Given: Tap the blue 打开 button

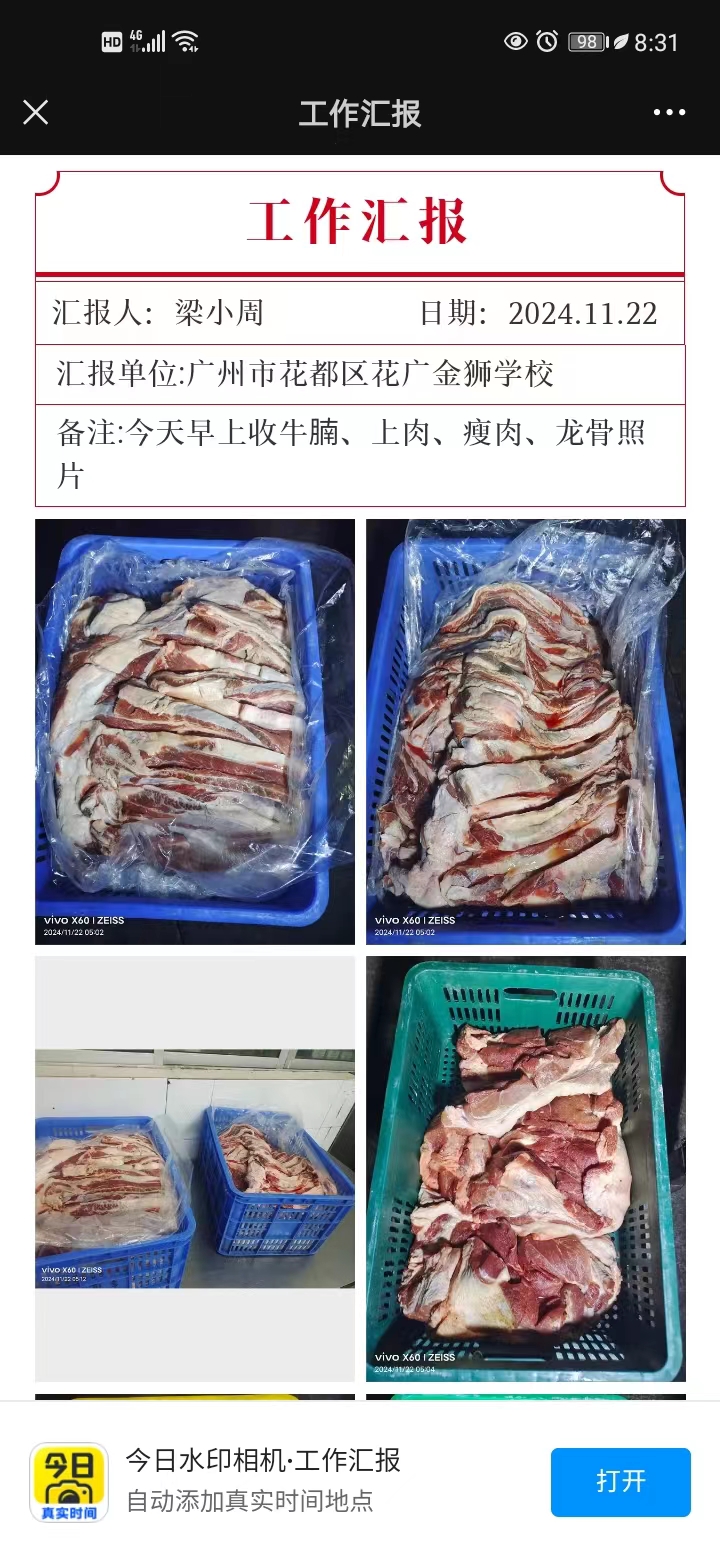Looking at the screenshot, I should pyautogui.click(x=620, y=1481).
